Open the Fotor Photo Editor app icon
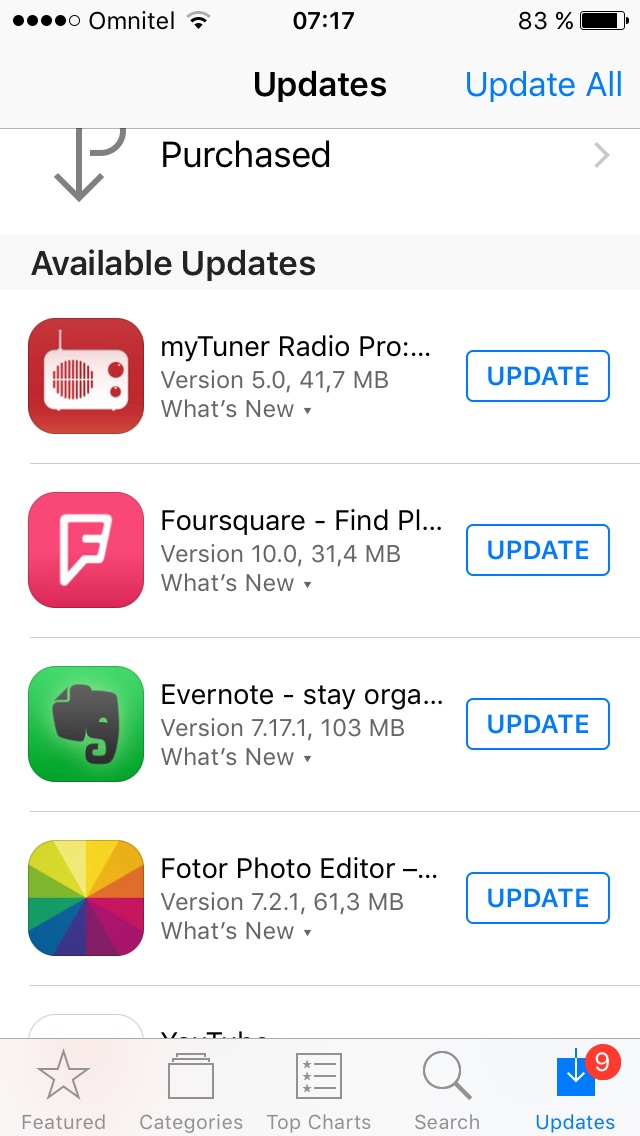Screen dimensions: 640x1136 (x=86, y=898)
